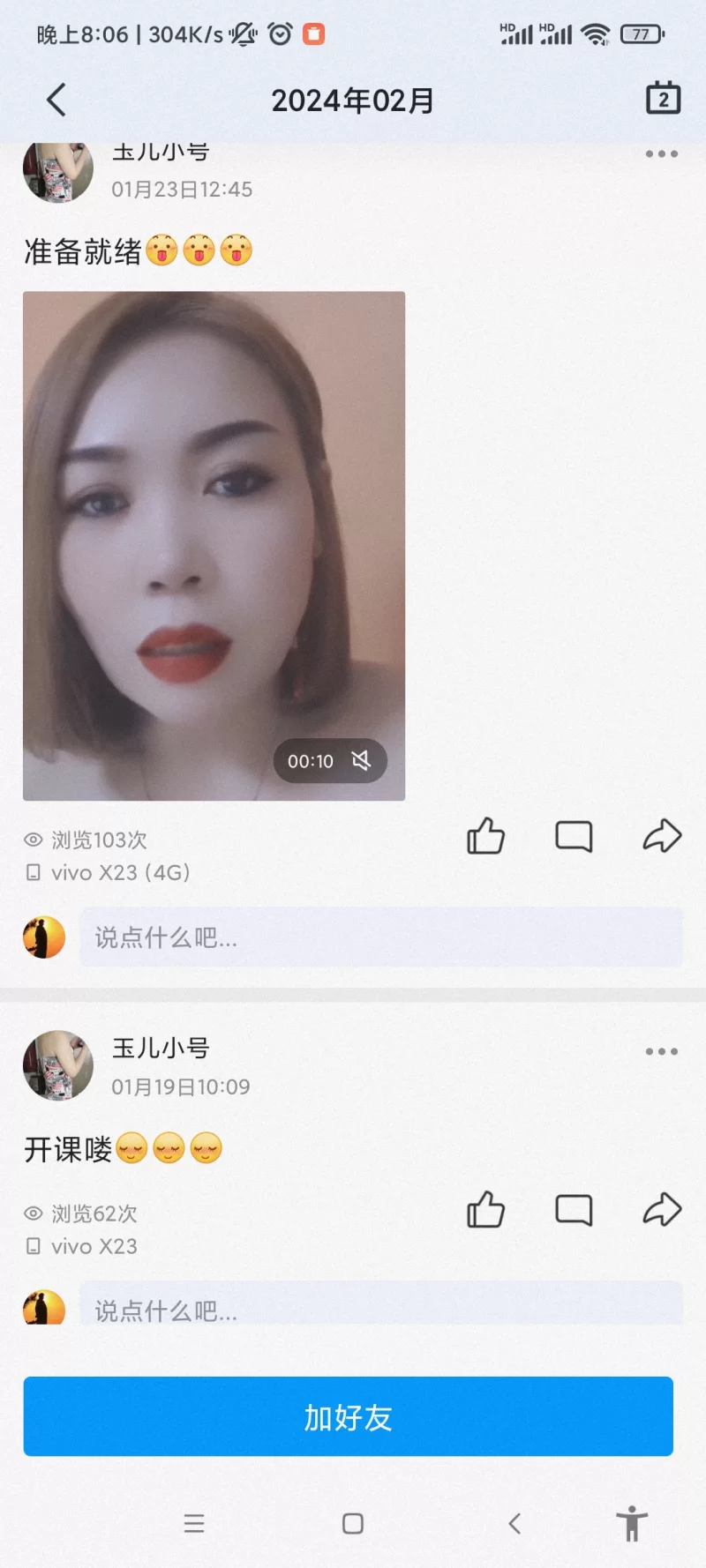Screen dimensions: 706x1568
Task: Open overflow menu on the 01月19日 post
Action: 661,1051
